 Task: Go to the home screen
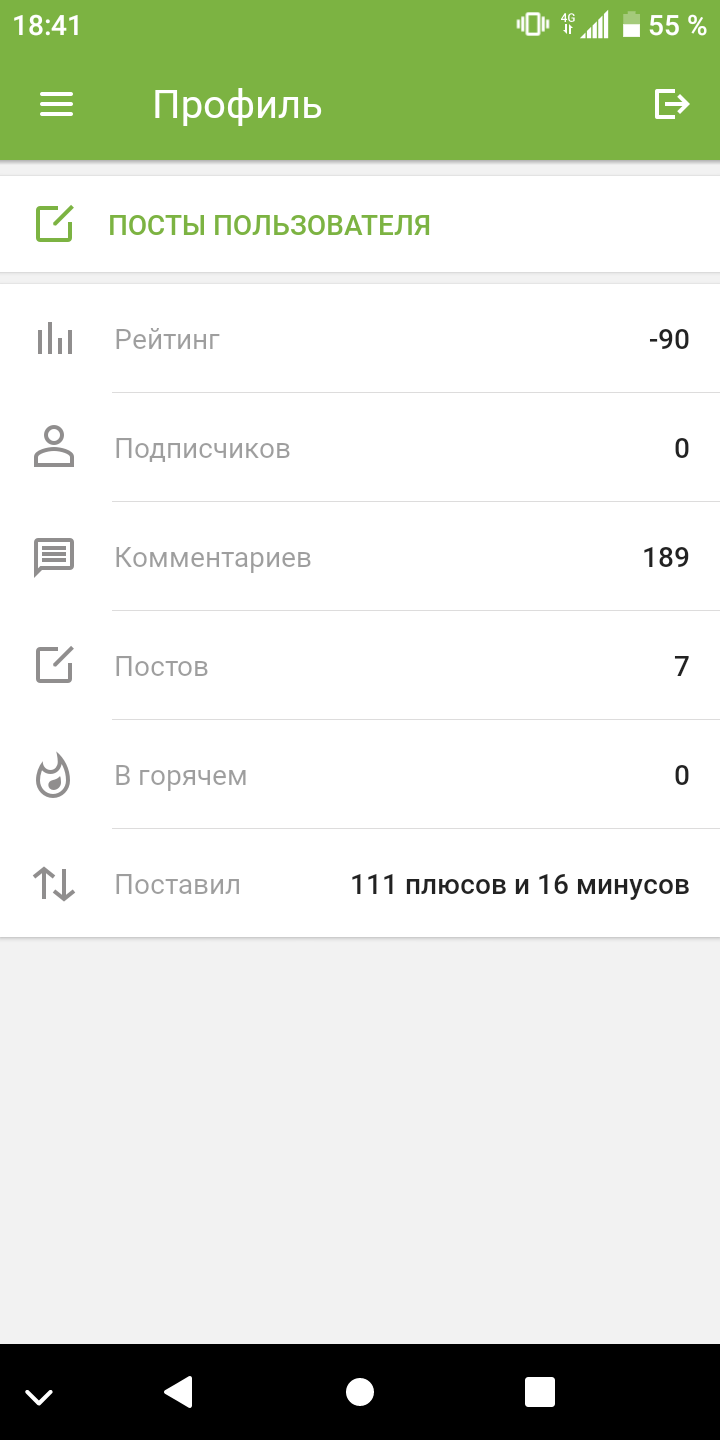pyautogui.click(x=360, y=1392)
